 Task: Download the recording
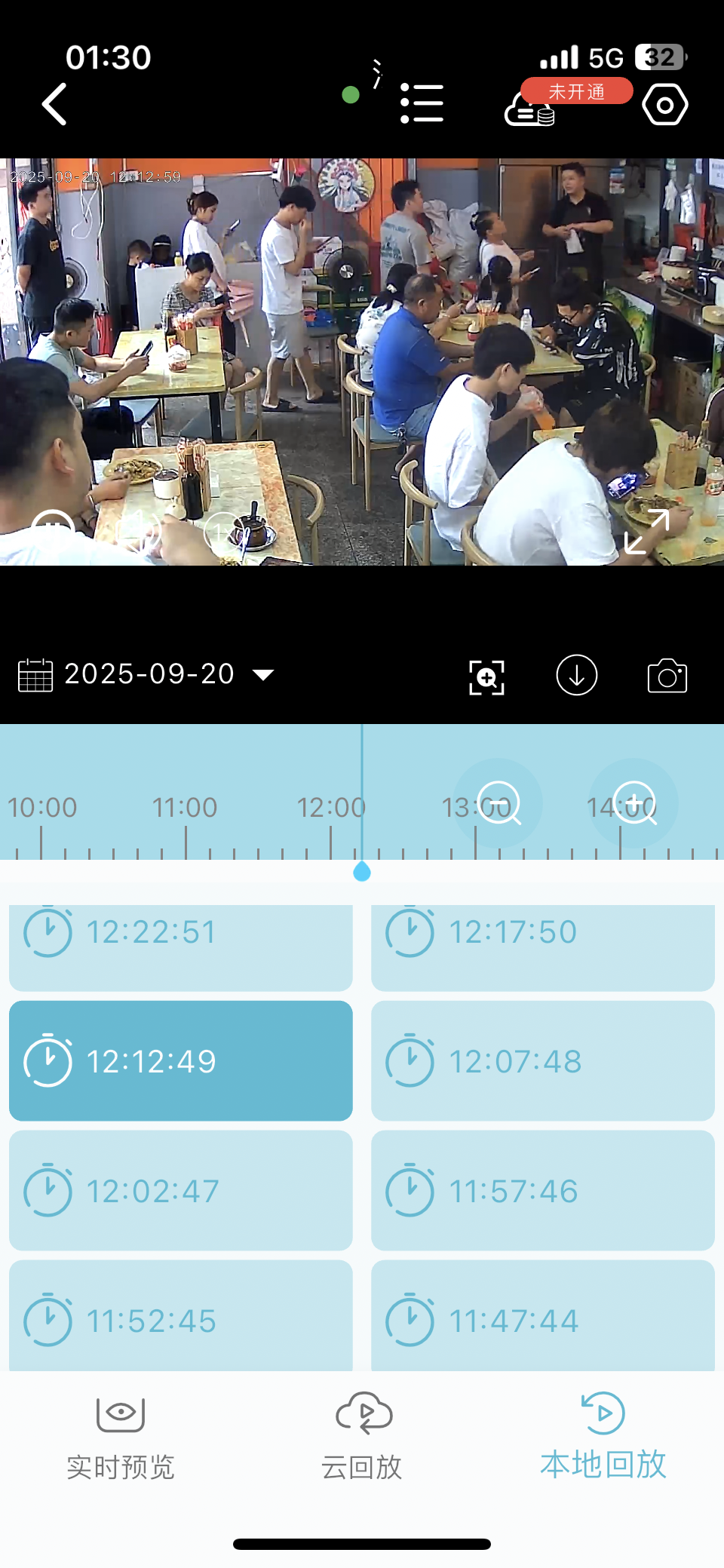(x=577, y=675)
